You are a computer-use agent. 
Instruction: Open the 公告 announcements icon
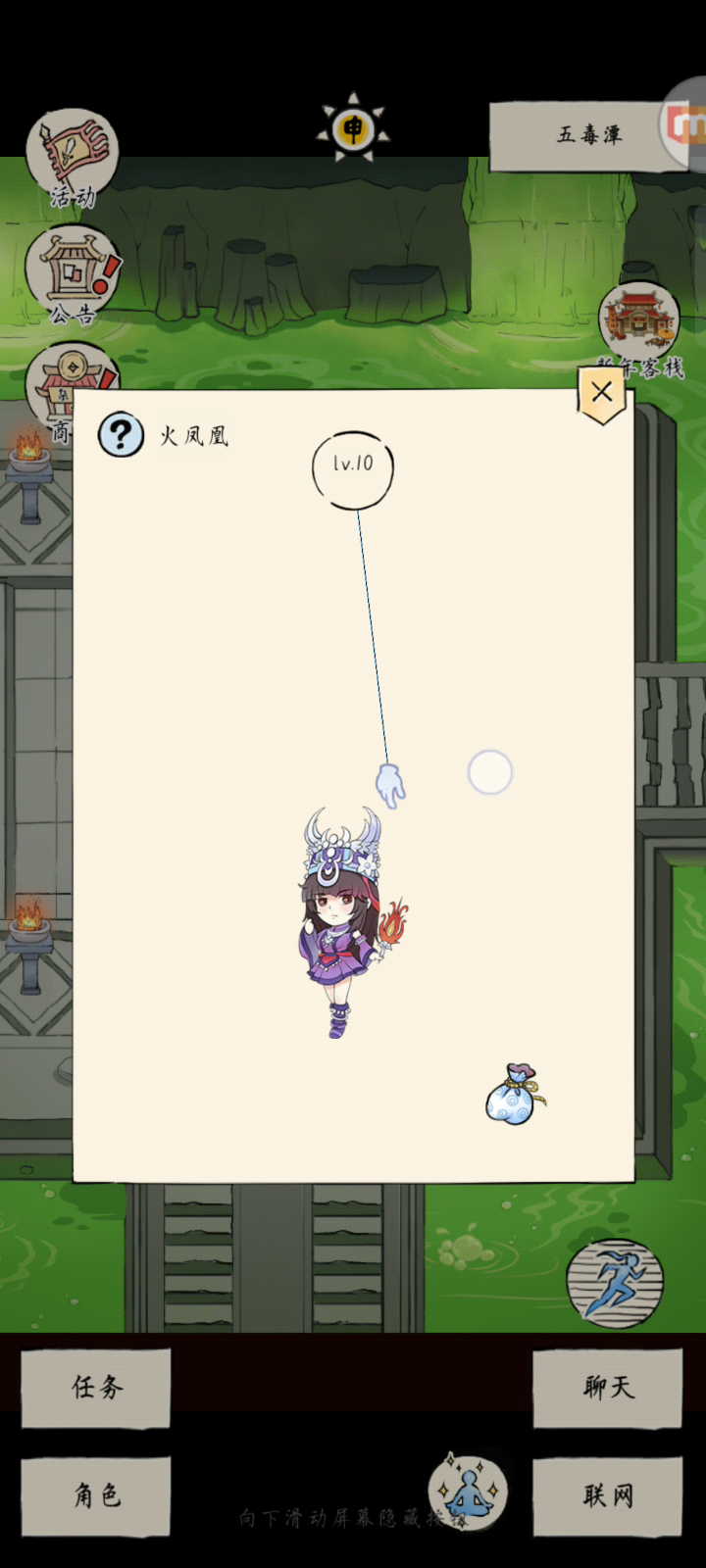coord(74,276)
